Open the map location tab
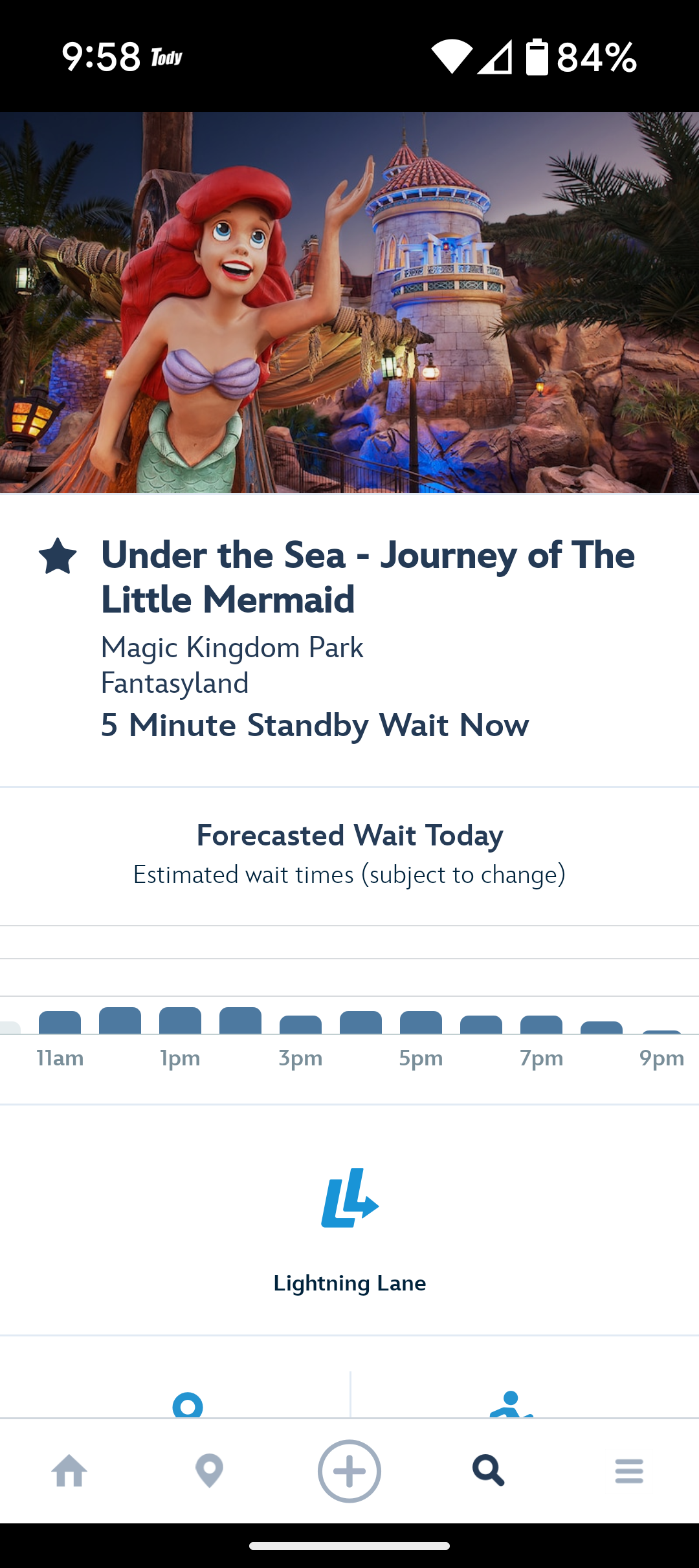 209,1471
